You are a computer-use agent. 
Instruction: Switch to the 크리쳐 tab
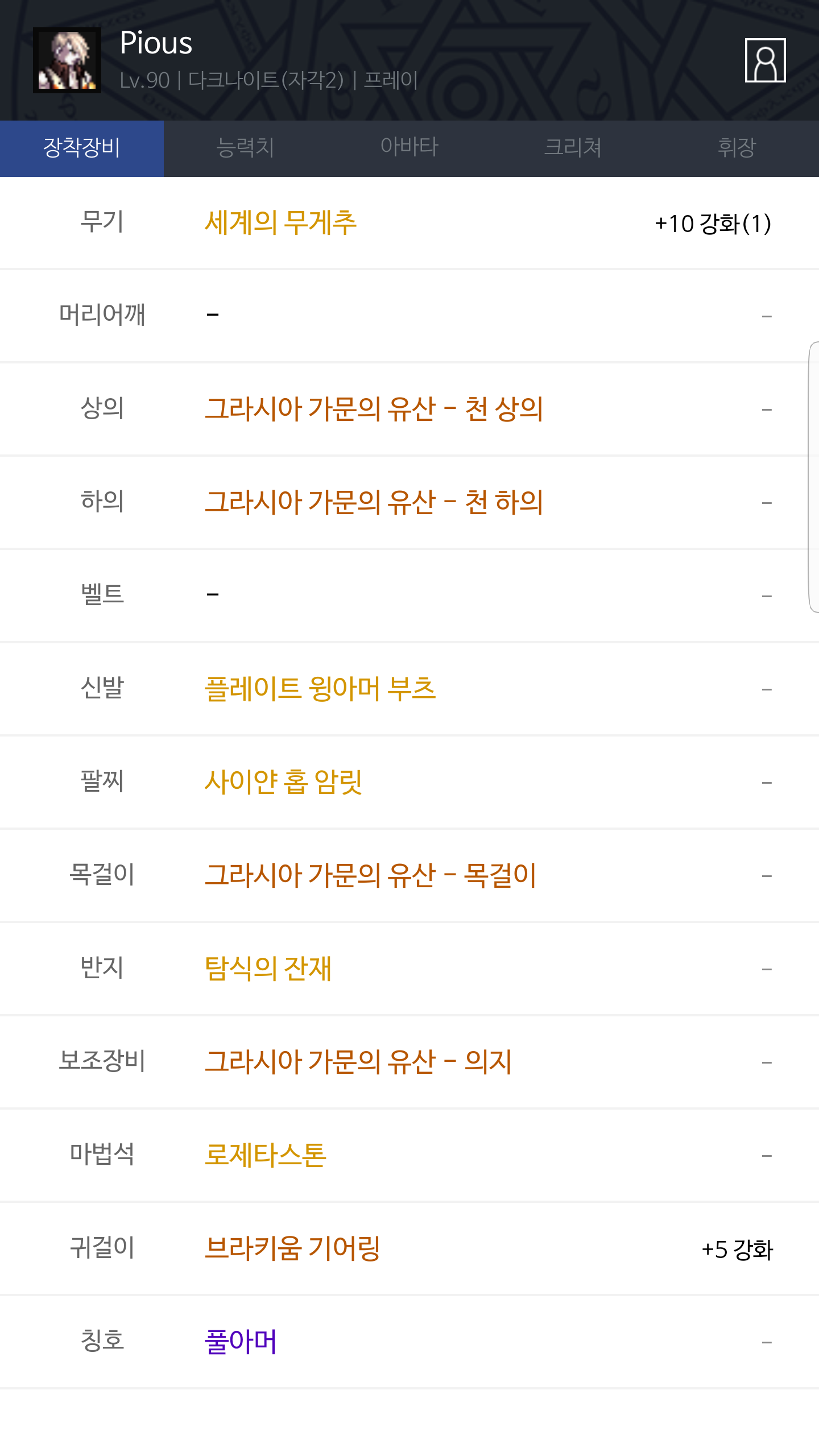click(x=573, y=148)
